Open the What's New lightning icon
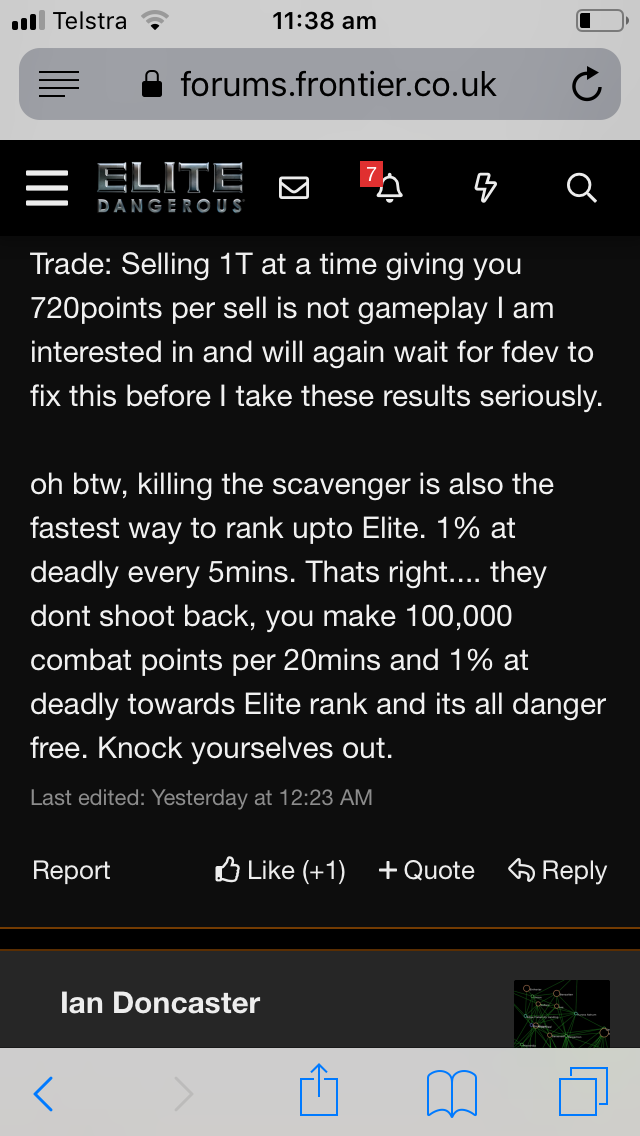This screenshot has height=1136, width=640. click(x=485, y=187)
